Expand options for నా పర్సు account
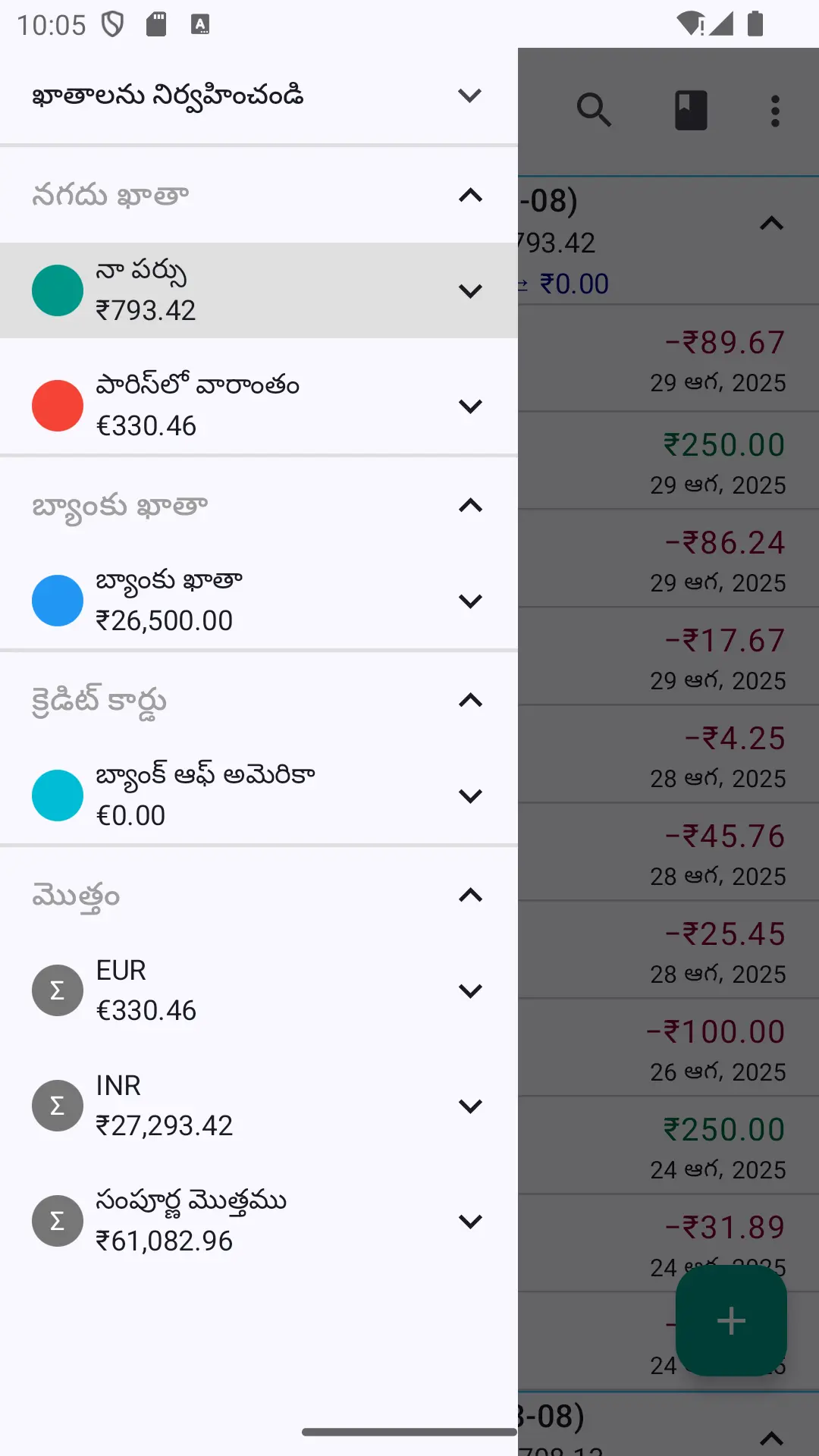 tap(470, 291)
